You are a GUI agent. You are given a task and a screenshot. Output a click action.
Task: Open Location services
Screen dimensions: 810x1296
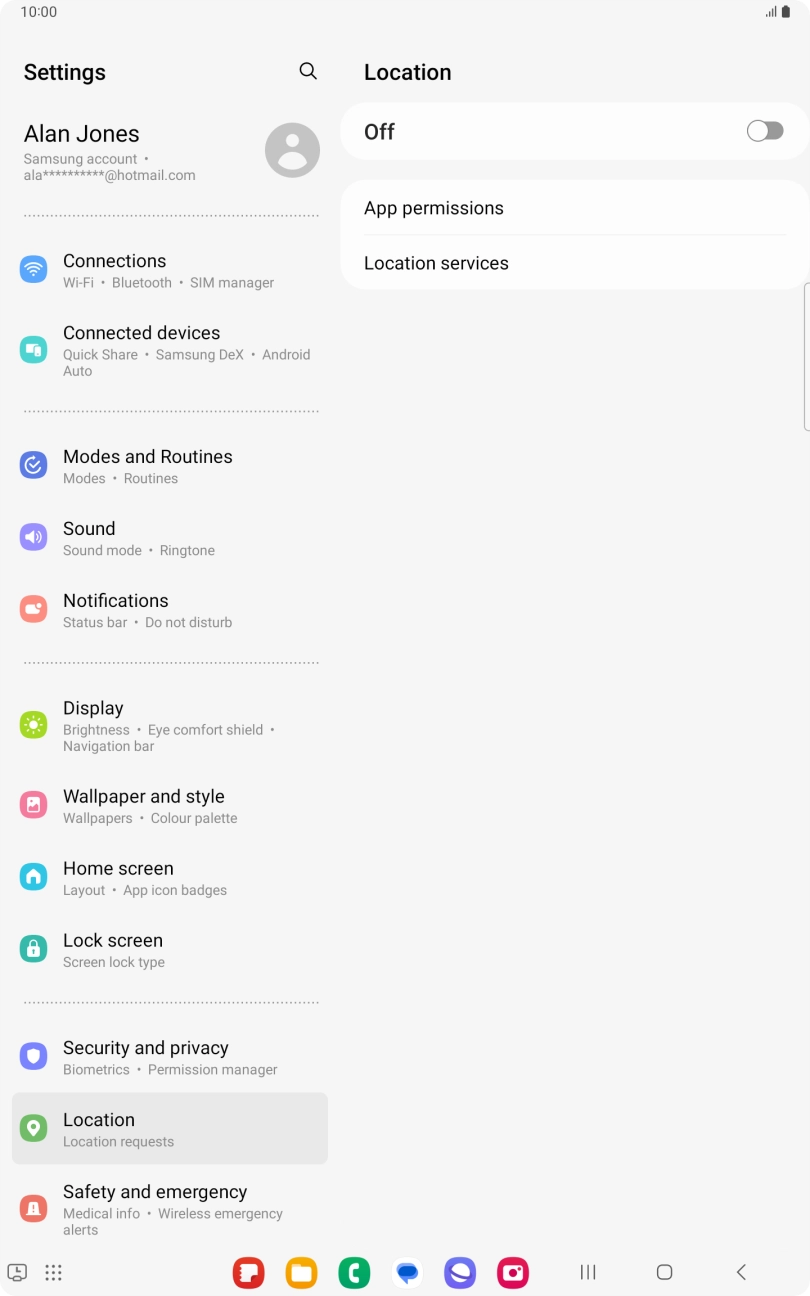click(574, 263)
